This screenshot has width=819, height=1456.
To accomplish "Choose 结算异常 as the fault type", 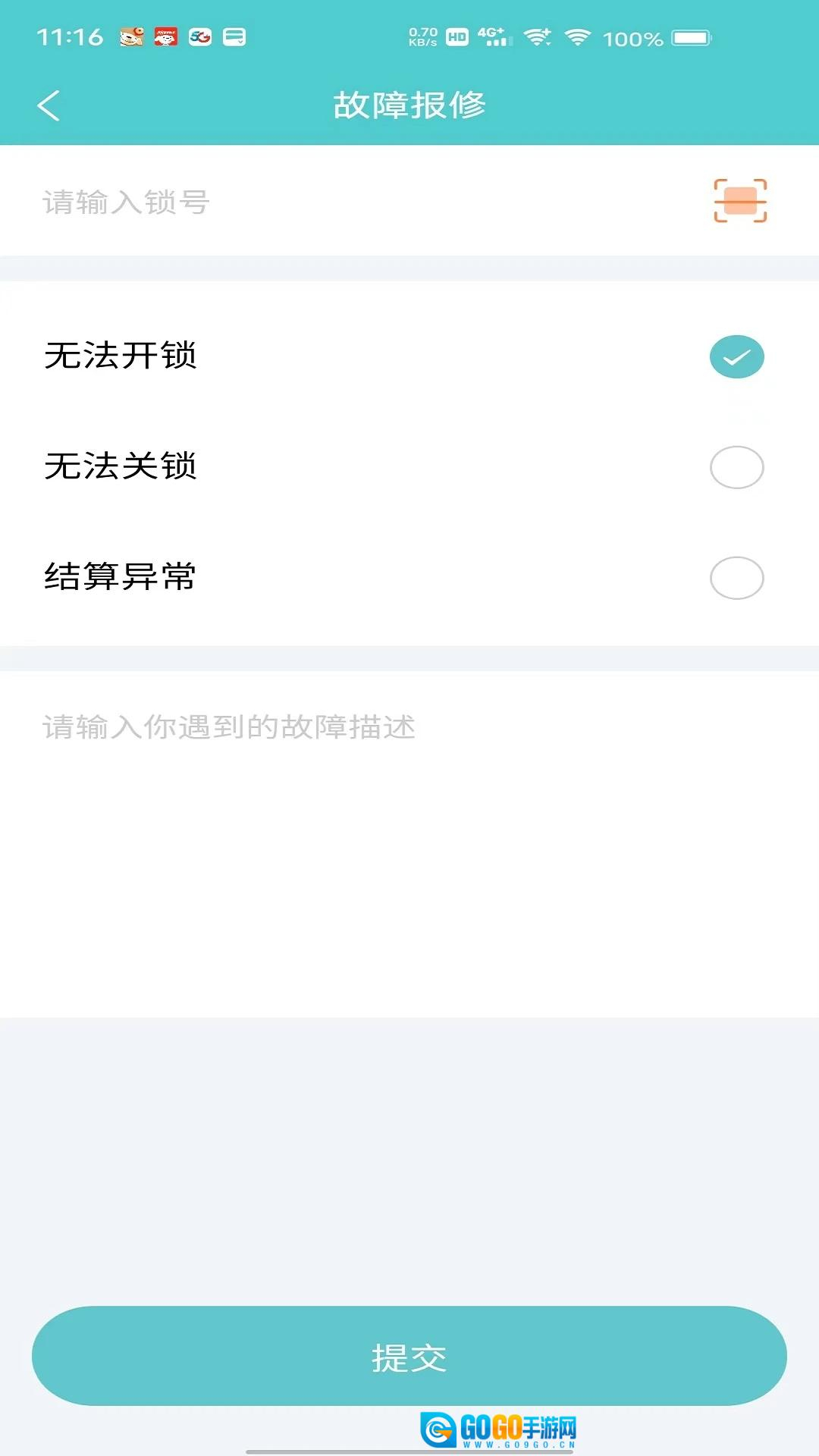I will pyautogui.click(x=736, y=578).
